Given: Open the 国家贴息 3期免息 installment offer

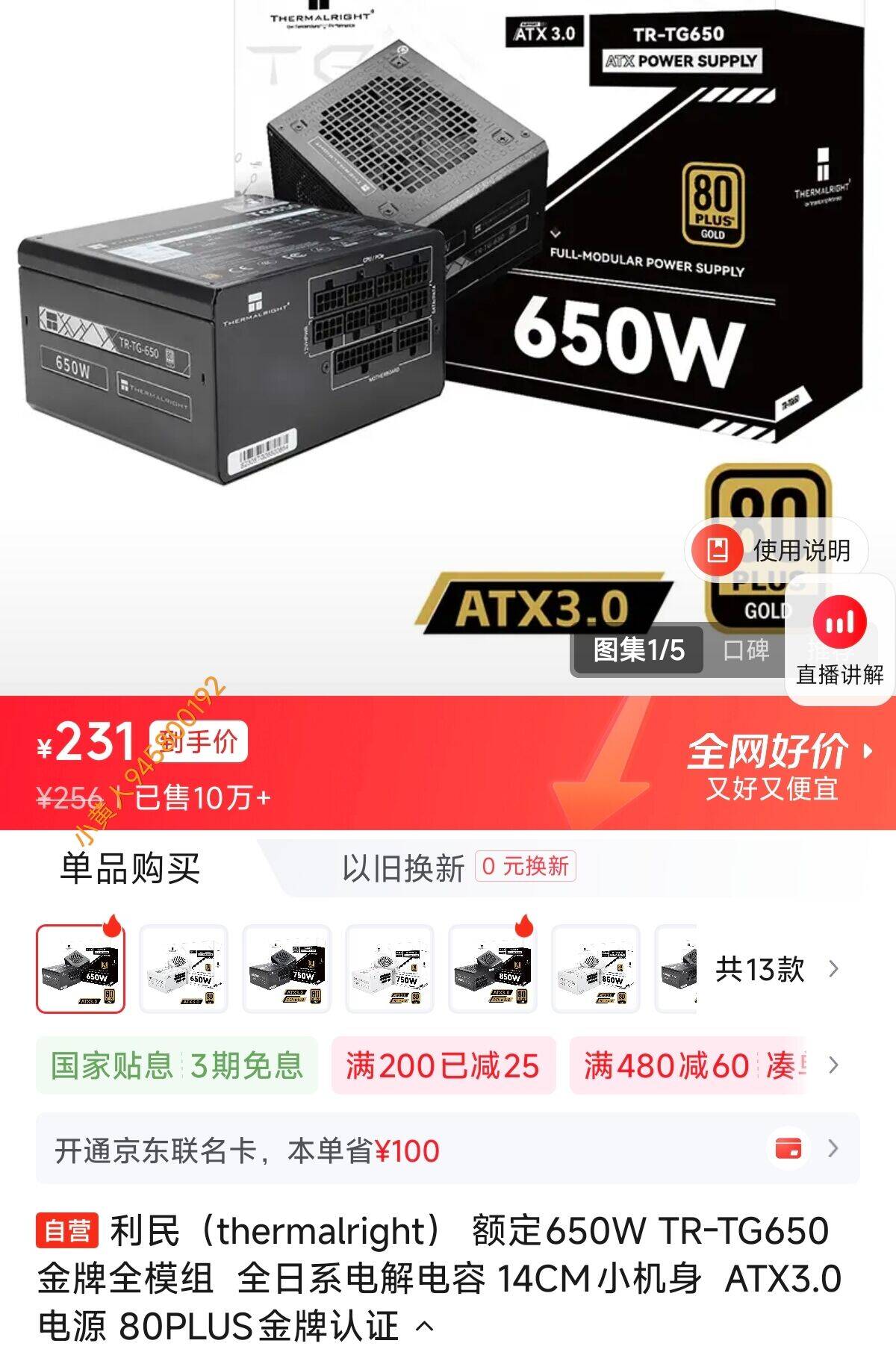Looking at the screenshot, I should pos(177,1065).
